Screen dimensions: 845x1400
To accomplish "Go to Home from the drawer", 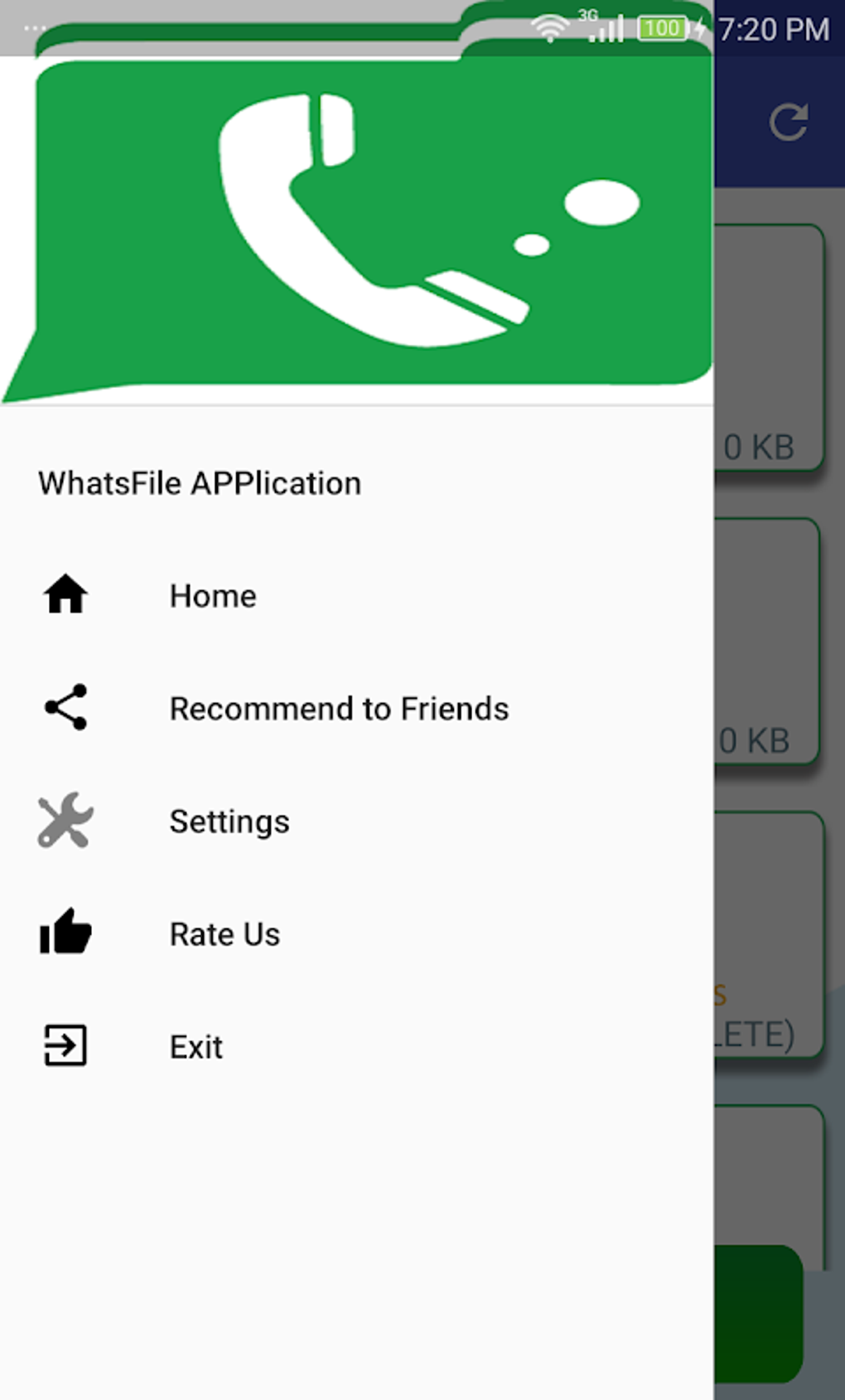I will (x=213, y=596).
